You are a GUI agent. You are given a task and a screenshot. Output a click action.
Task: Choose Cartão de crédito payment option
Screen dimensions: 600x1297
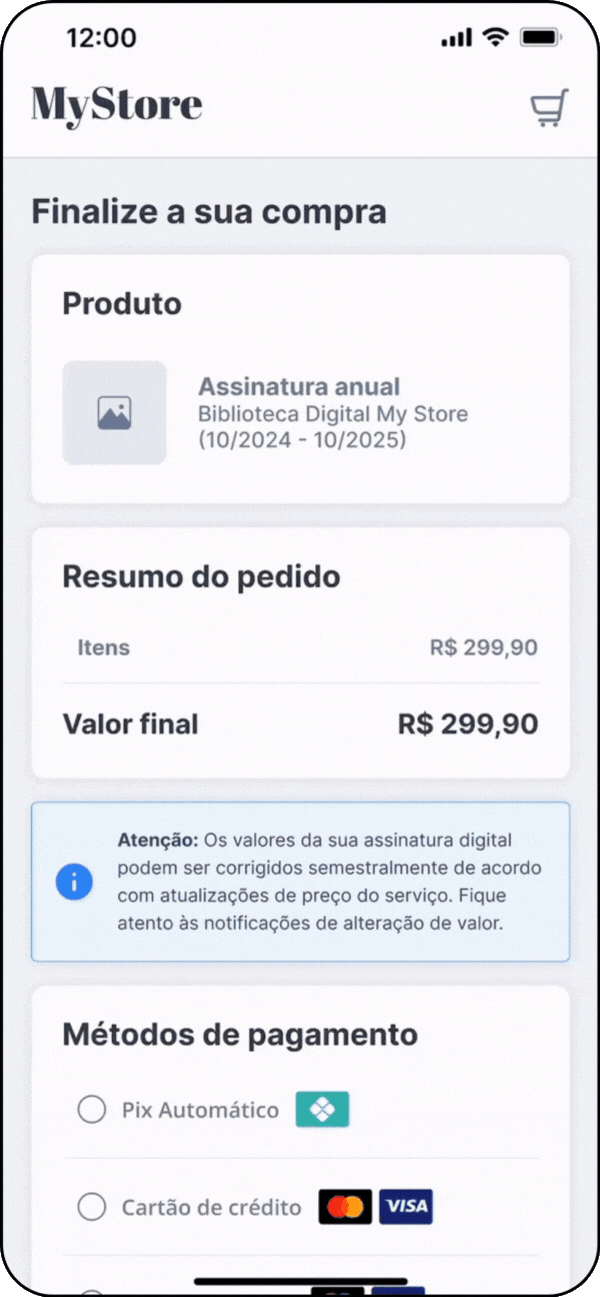pyautogui.click(x=92, y=1207)
